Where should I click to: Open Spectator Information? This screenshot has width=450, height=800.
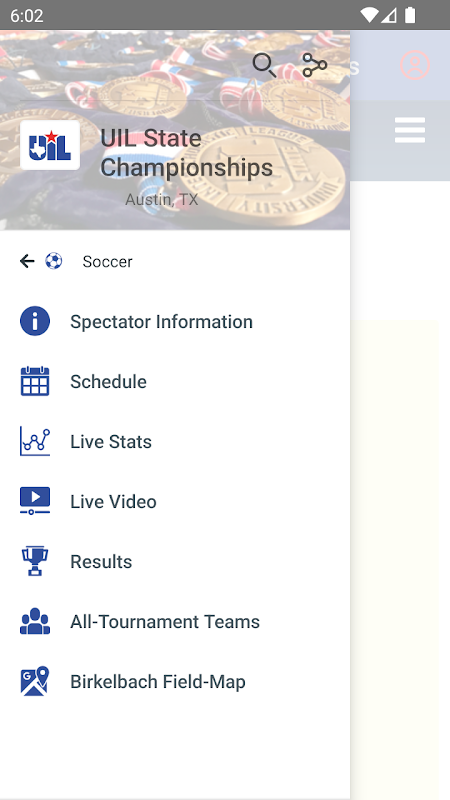coord(175,321)
